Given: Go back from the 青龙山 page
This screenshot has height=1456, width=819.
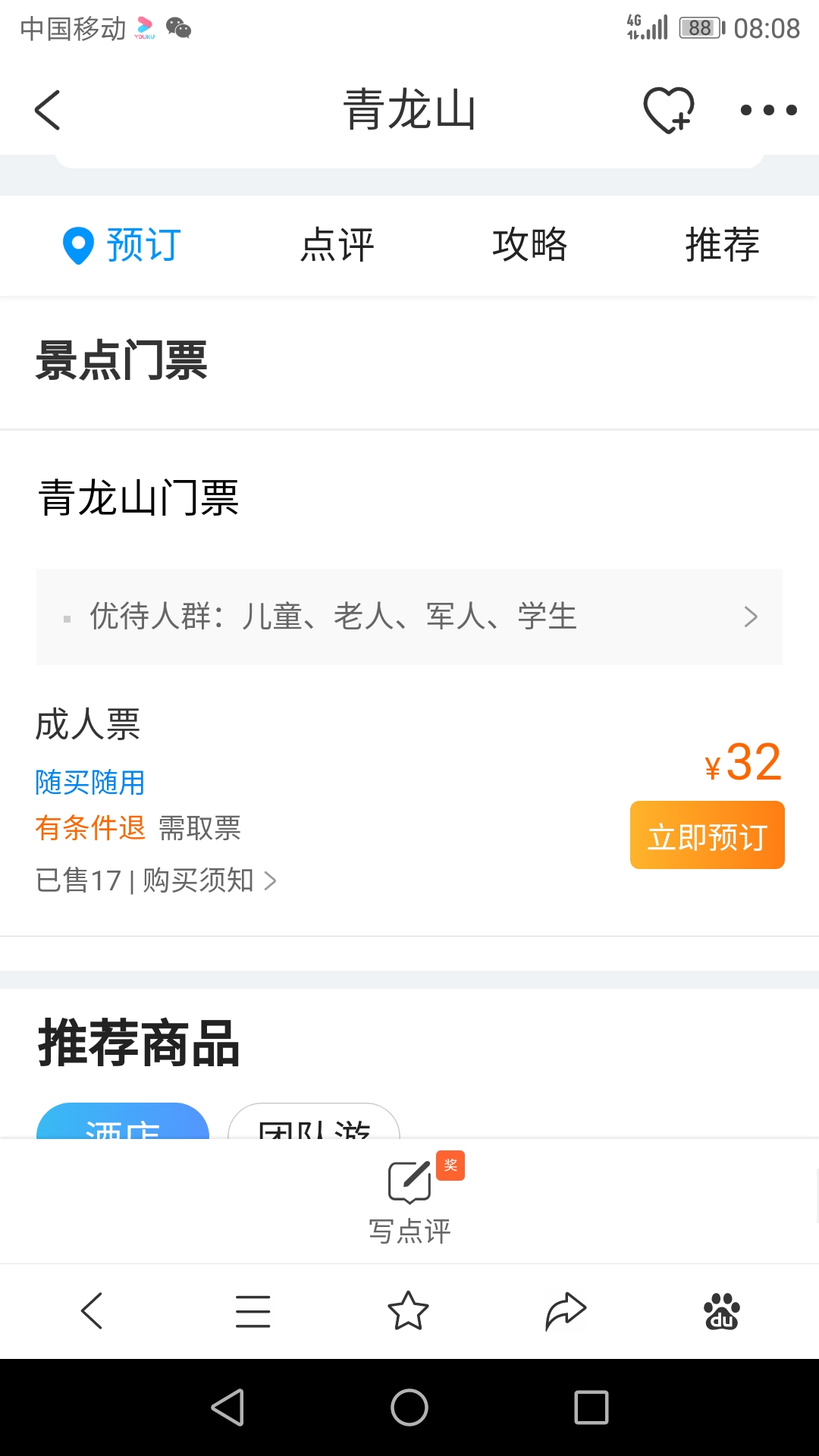Looking at the screenshot, I should click(x=48, y=110).
